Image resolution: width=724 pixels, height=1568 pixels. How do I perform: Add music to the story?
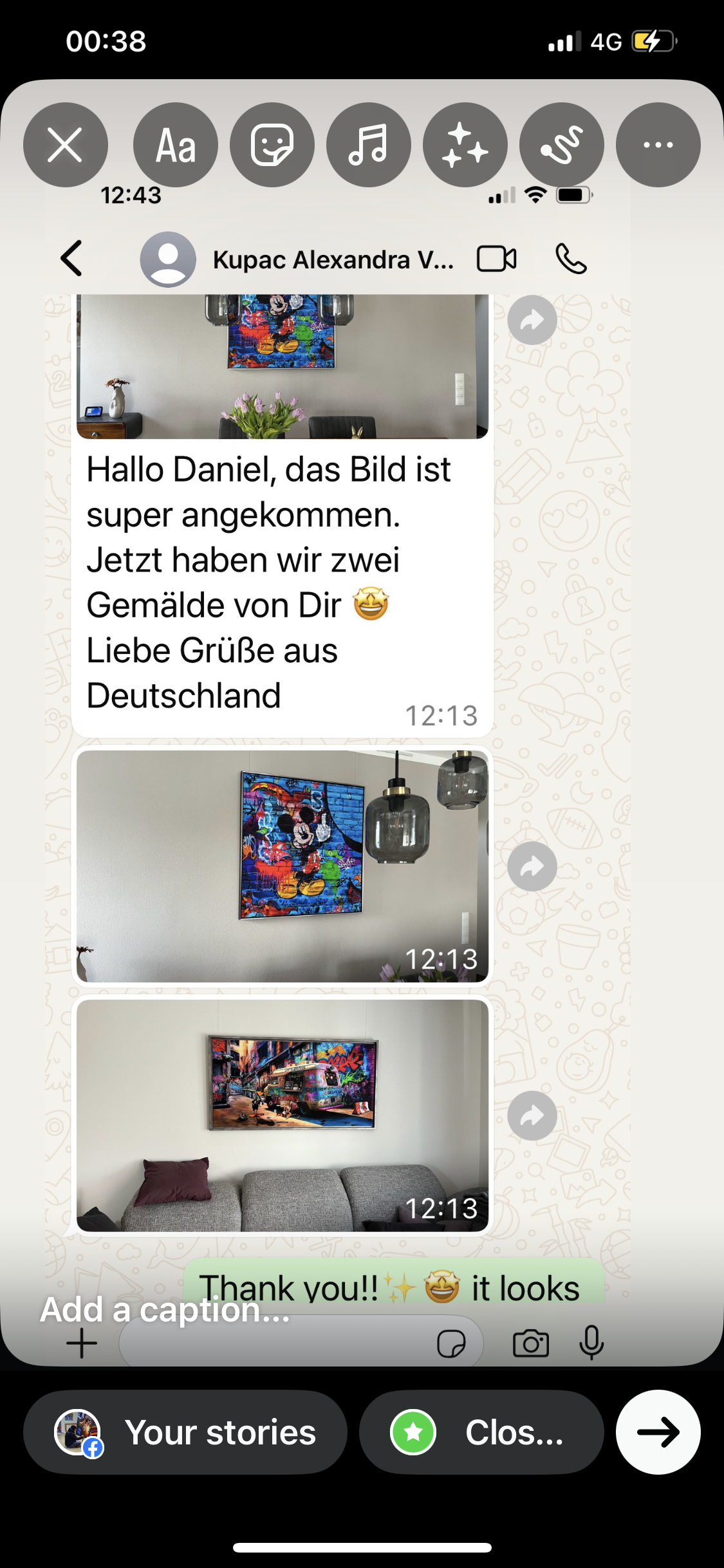[369, 145]
